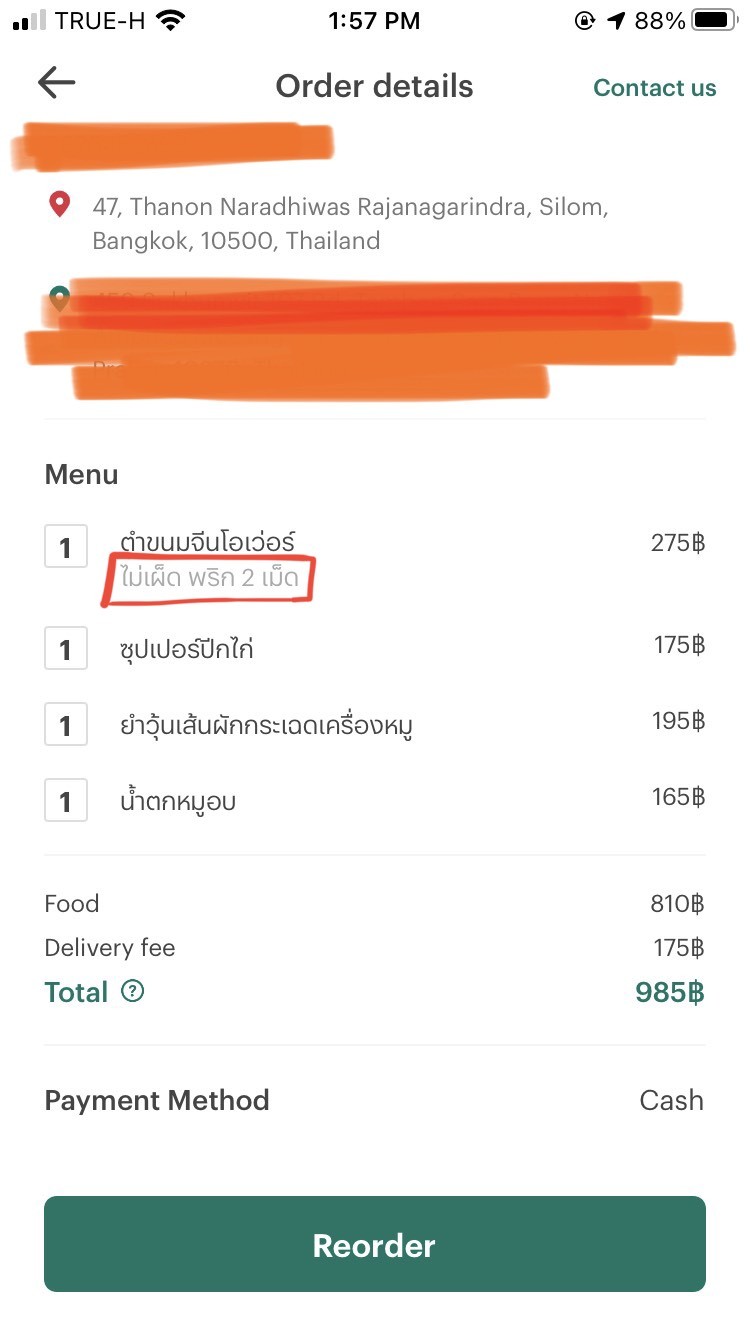The width and height of the screenshot is (750, 1334).
Task: Open Contact us
Action: tap(654, 87)
